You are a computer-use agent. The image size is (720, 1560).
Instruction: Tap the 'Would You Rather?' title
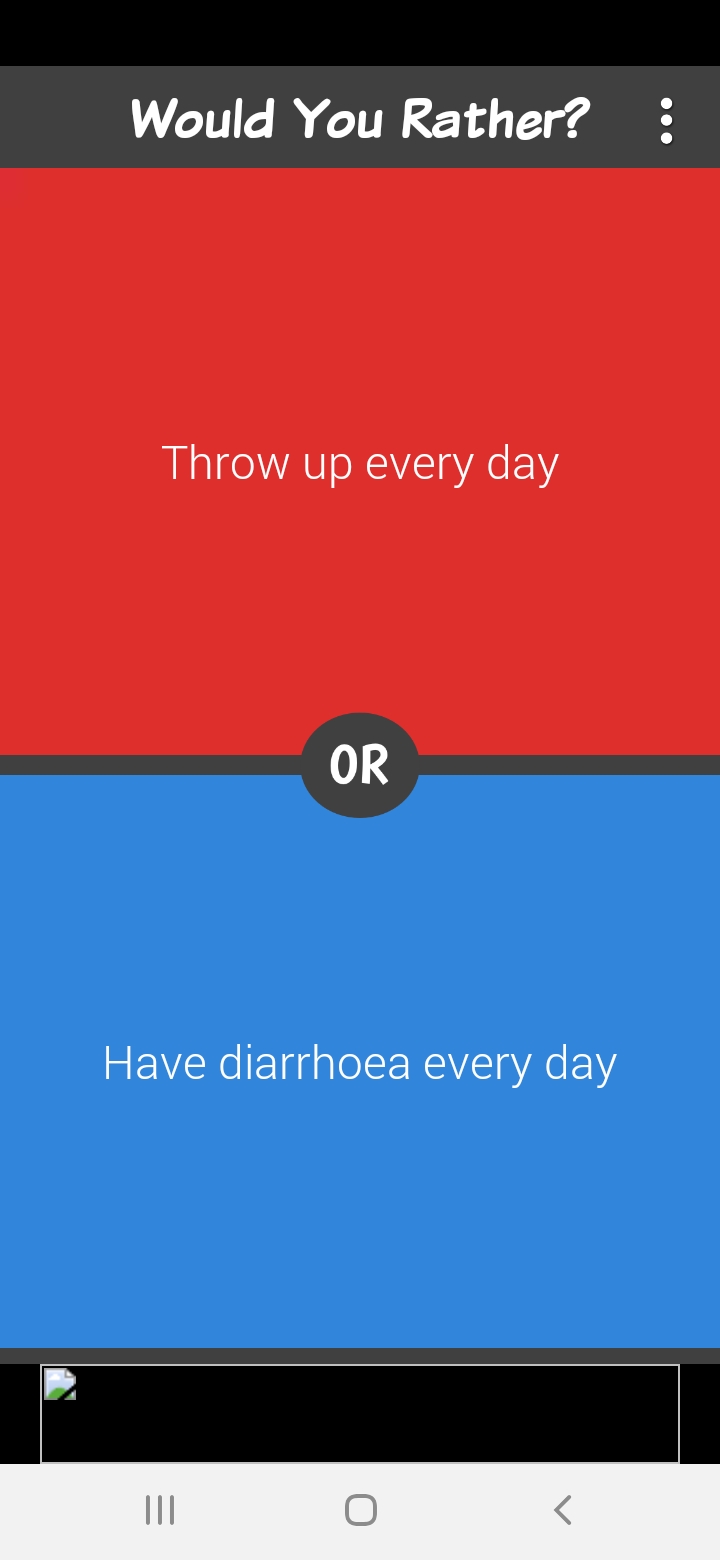(360, 118)
